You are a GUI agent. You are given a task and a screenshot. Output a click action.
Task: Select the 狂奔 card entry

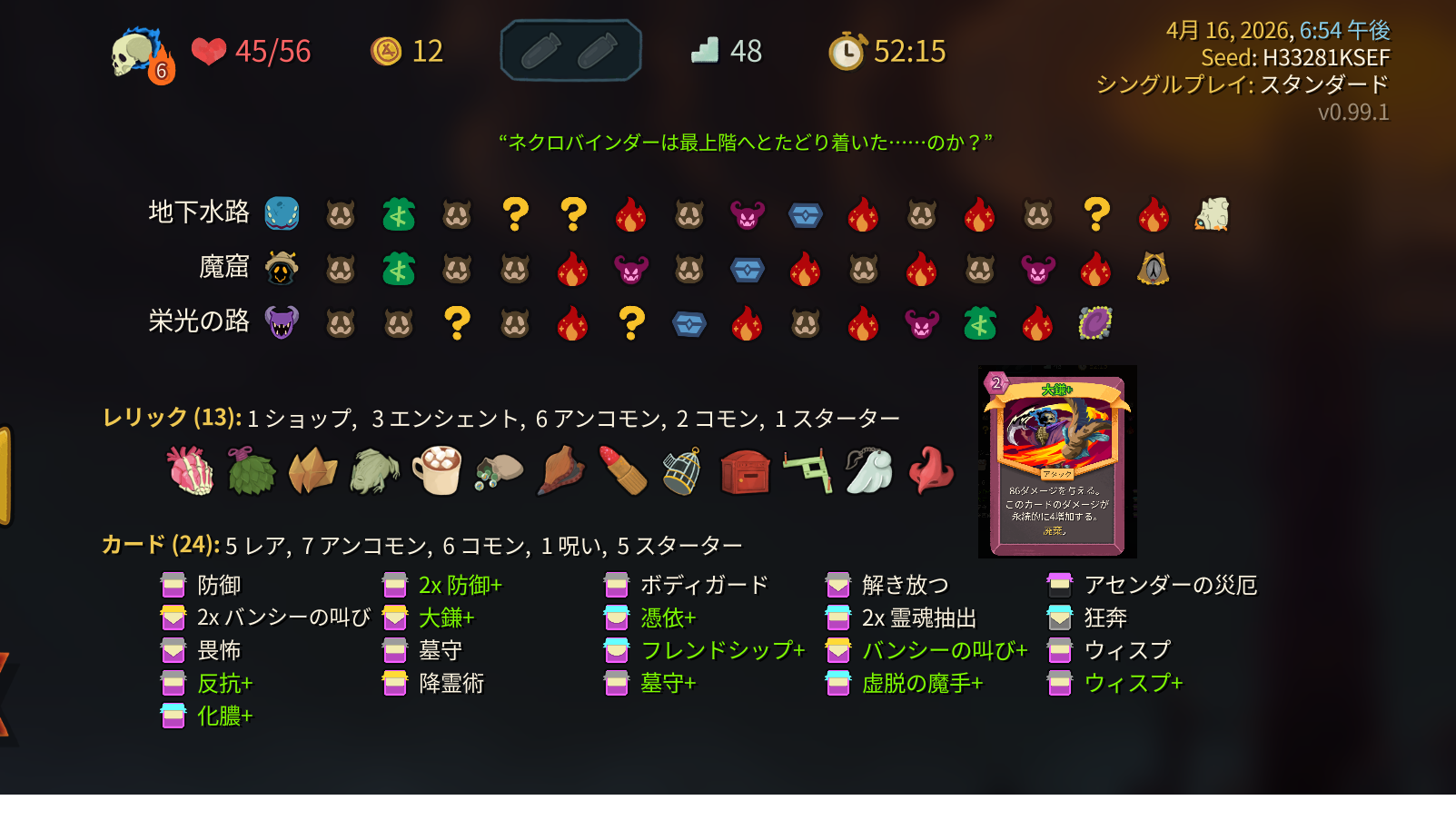(x=1087, y=617)
